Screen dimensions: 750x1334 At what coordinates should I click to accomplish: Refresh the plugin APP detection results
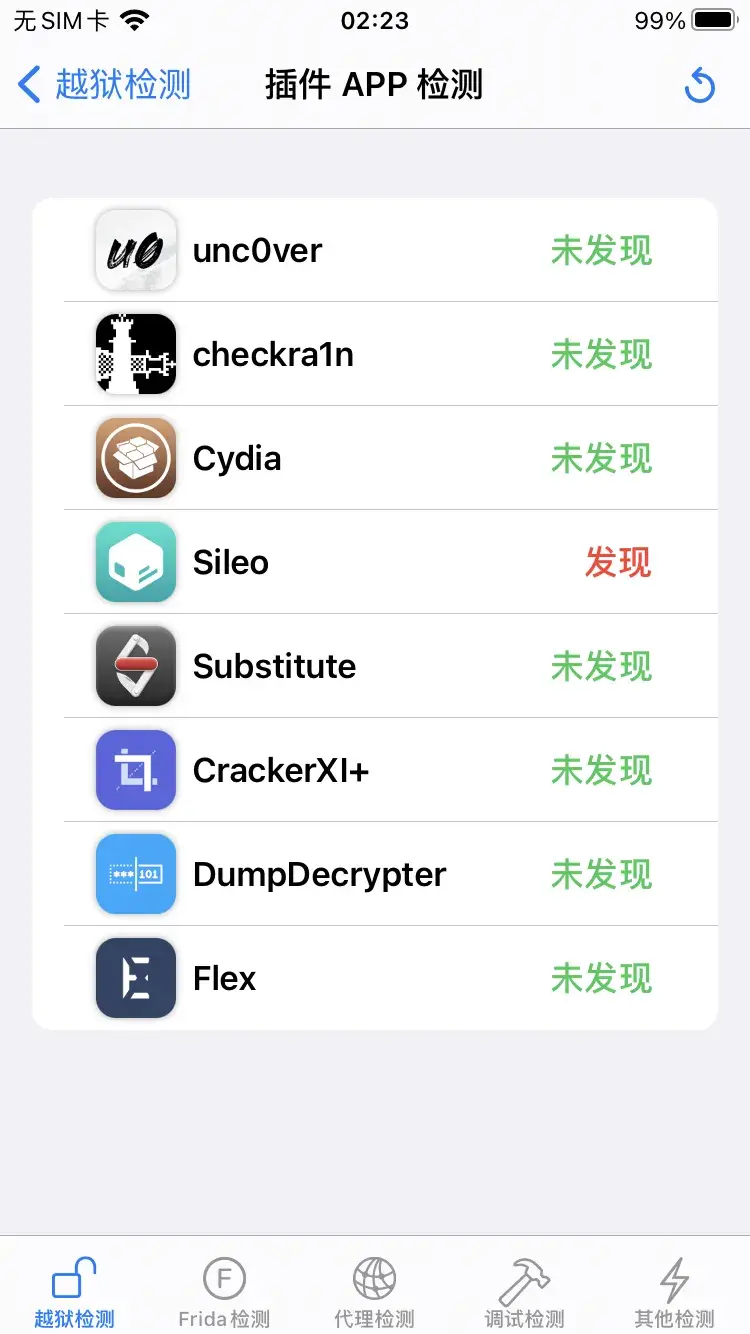(x=700, y=86)
